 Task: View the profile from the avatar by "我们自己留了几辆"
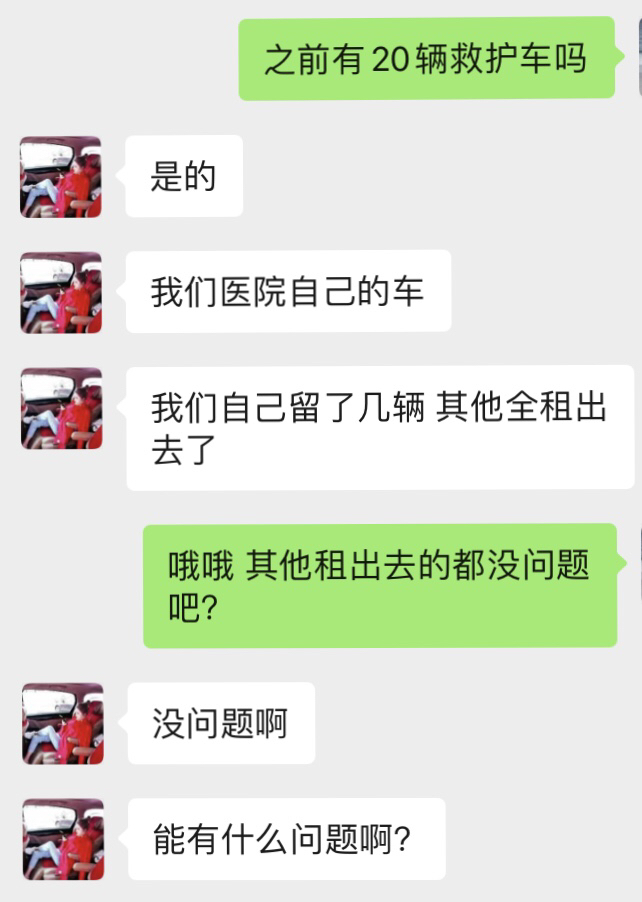(x=61, y=408)
